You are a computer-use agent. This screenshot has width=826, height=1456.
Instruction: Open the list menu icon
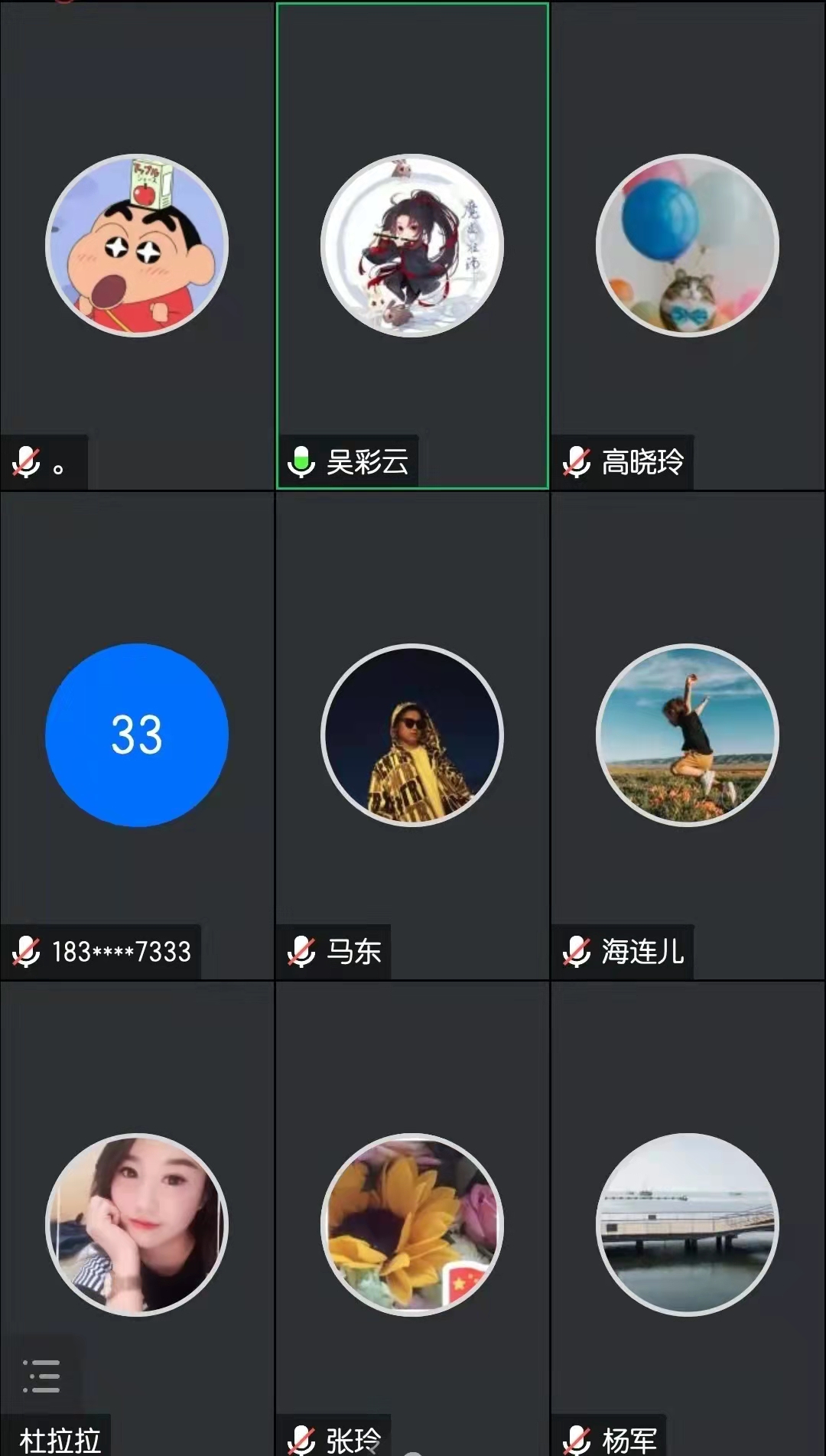click(41, 1376)
